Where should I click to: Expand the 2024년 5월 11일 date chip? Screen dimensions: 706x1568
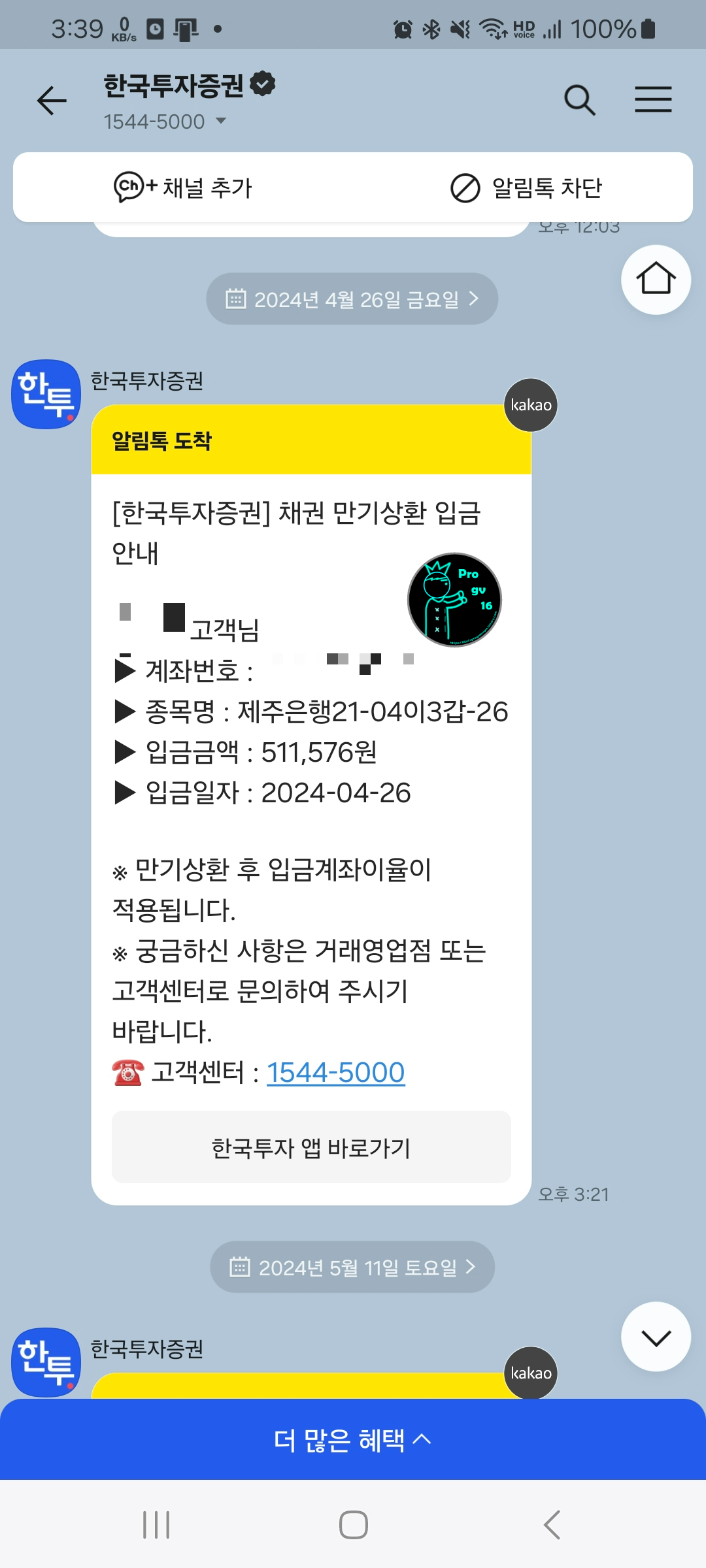tap(352, 1266)
